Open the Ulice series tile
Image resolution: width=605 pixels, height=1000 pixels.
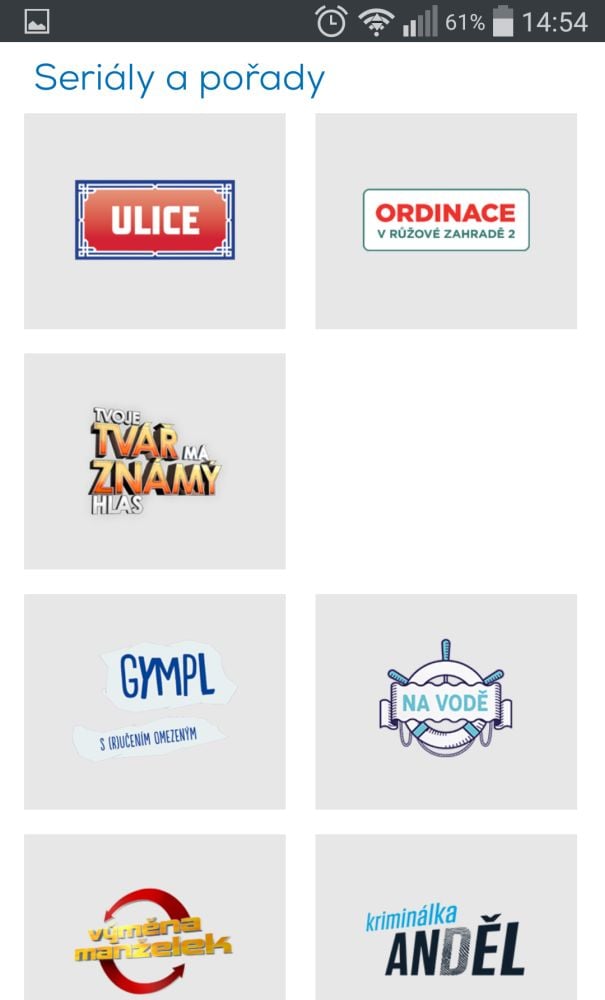pos(154,220)
